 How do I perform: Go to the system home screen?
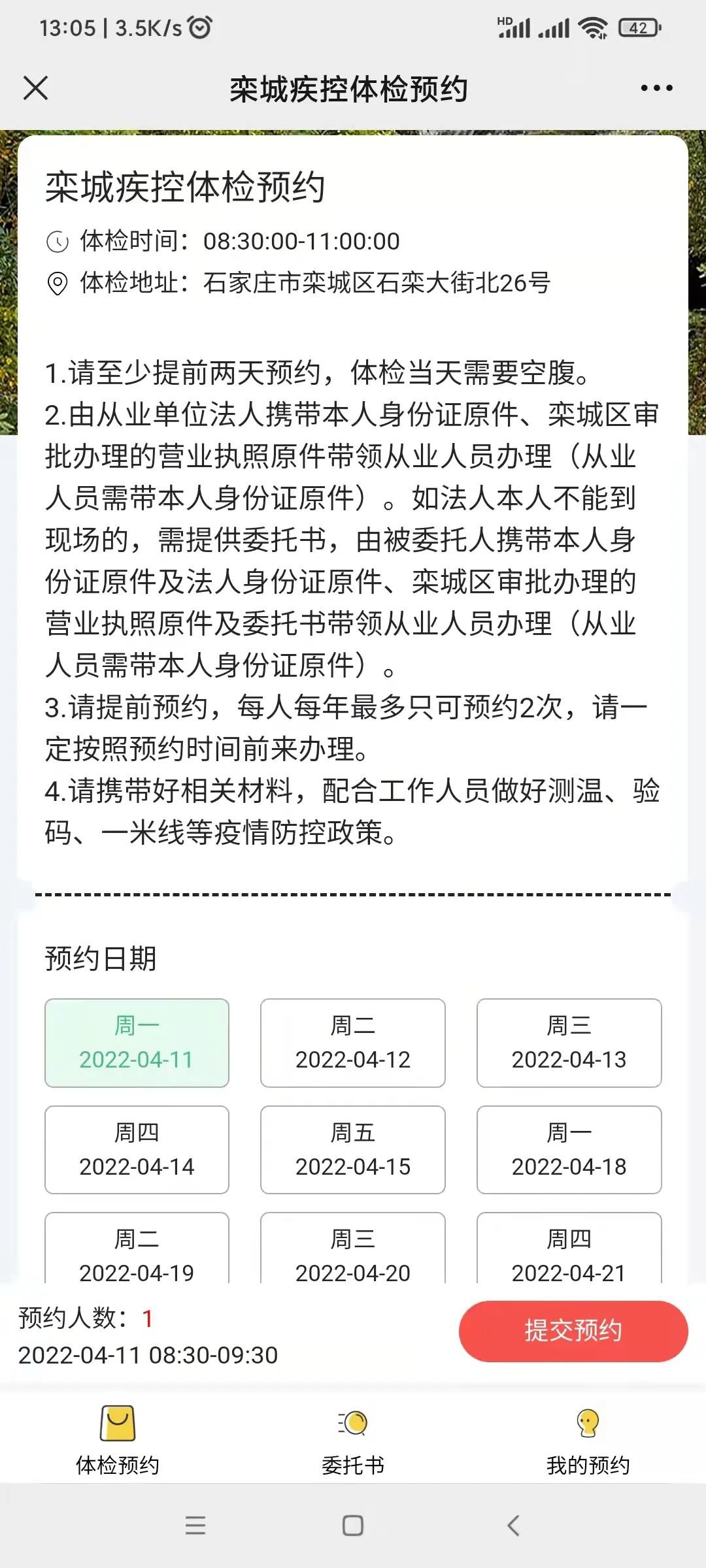(352, 1526)
